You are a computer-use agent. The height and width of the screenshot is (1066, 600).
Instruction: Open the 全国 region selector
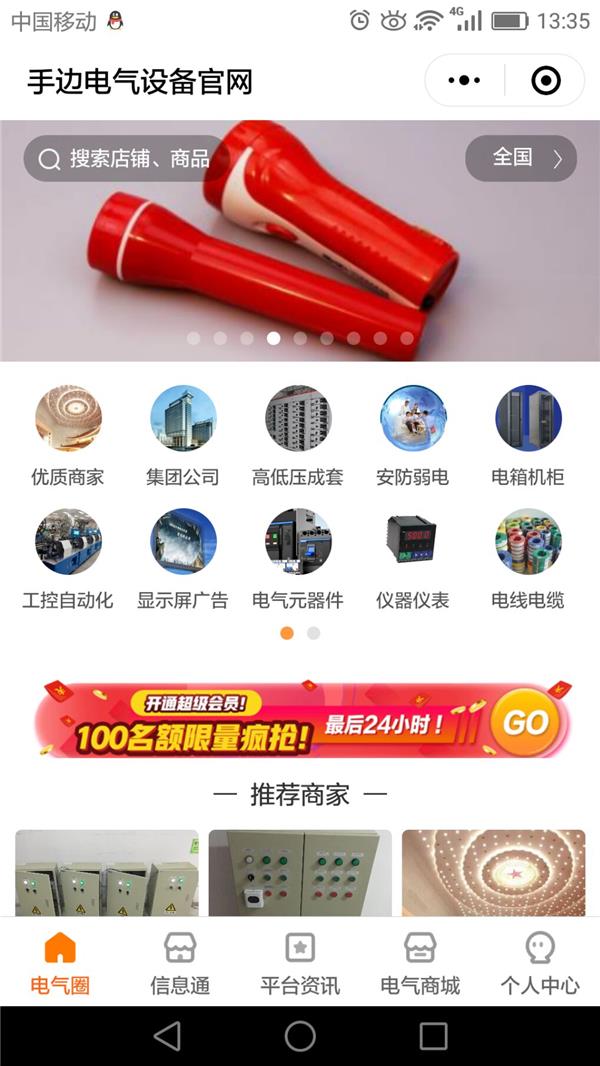click(x=521, y=158)
